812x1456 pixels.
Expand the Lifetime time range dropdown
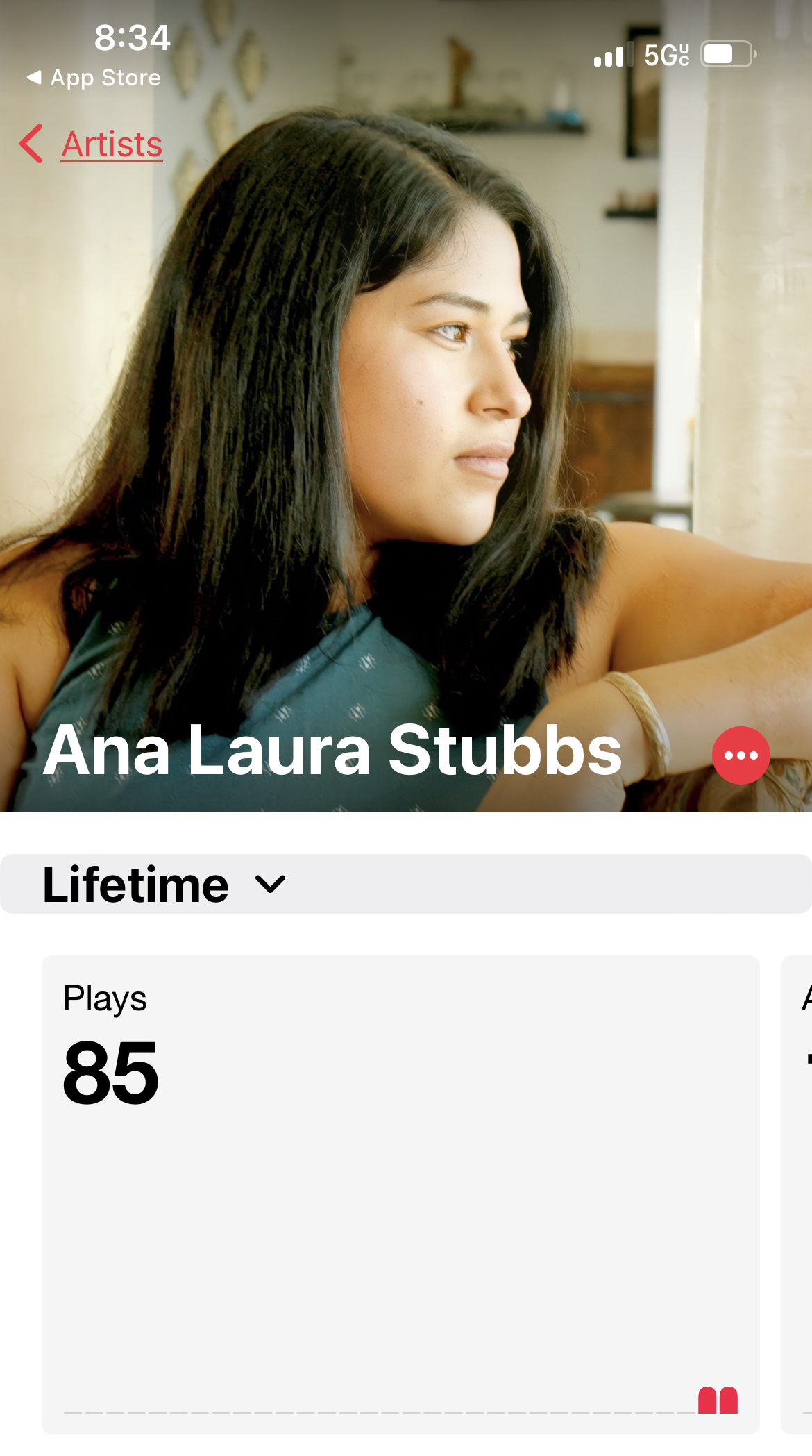[x=164, y=884]
